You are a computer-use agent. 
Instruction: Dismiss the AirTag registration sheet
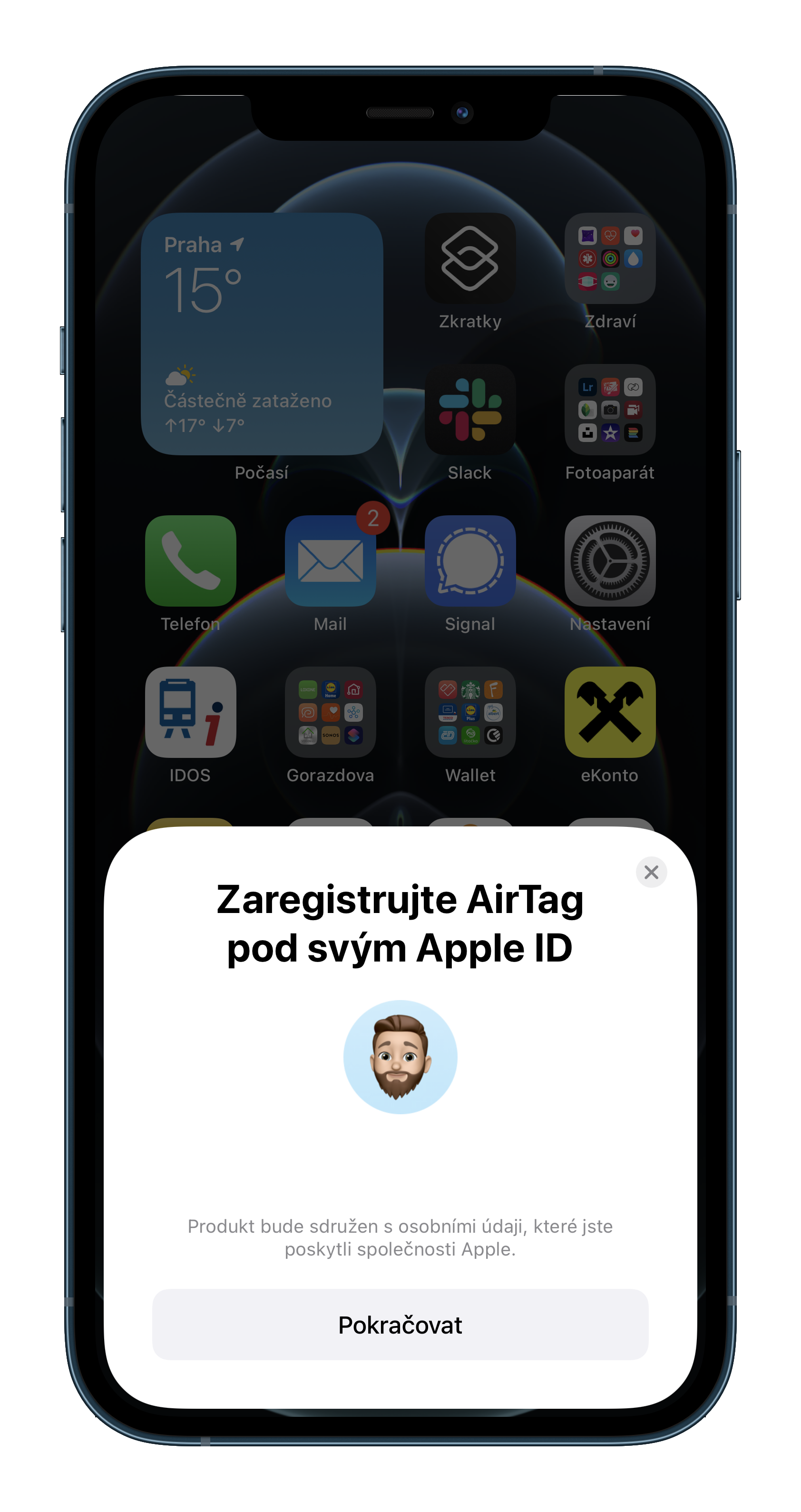click(651, 872)
